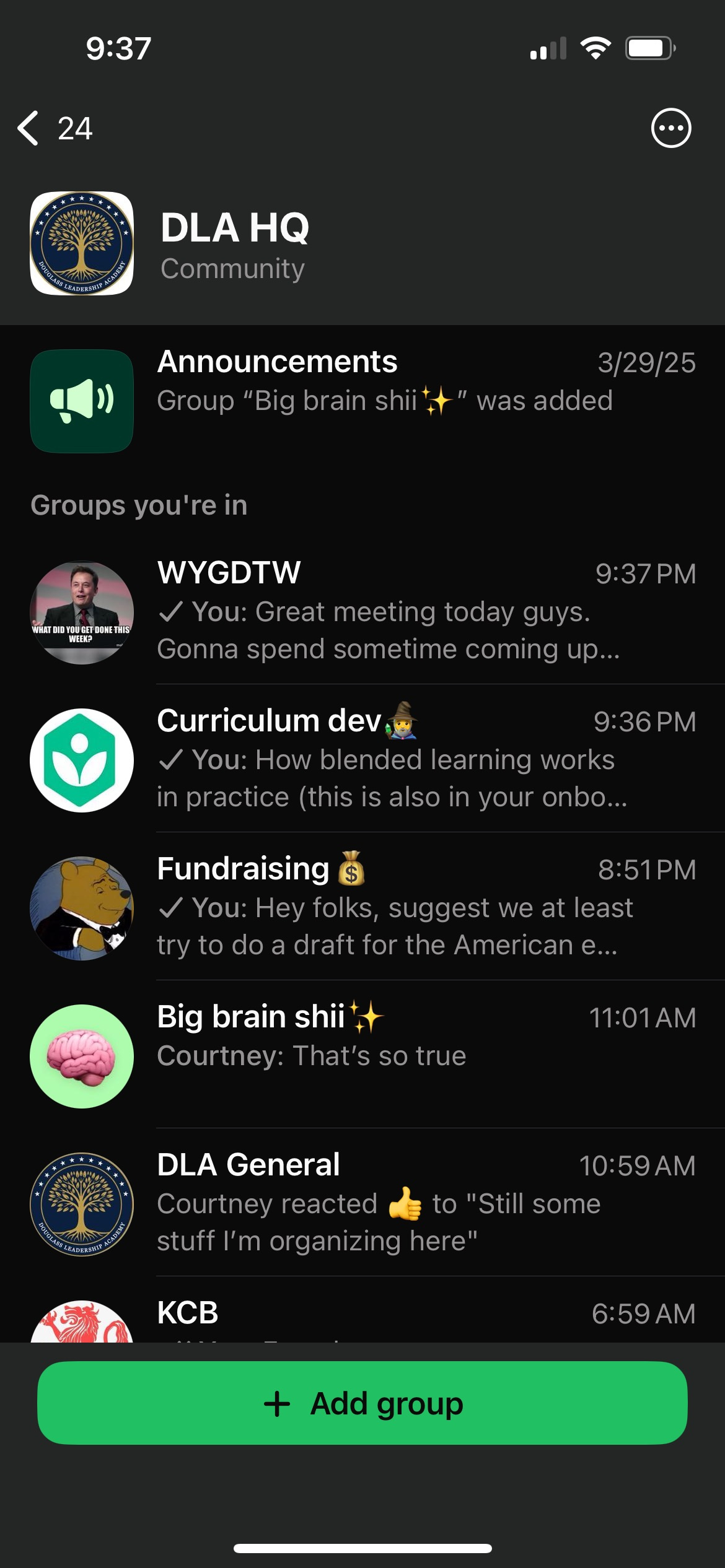Open the Announcements channel
Image resolution: width=725 pixels, height=1568 pixels.
(362, 401)
